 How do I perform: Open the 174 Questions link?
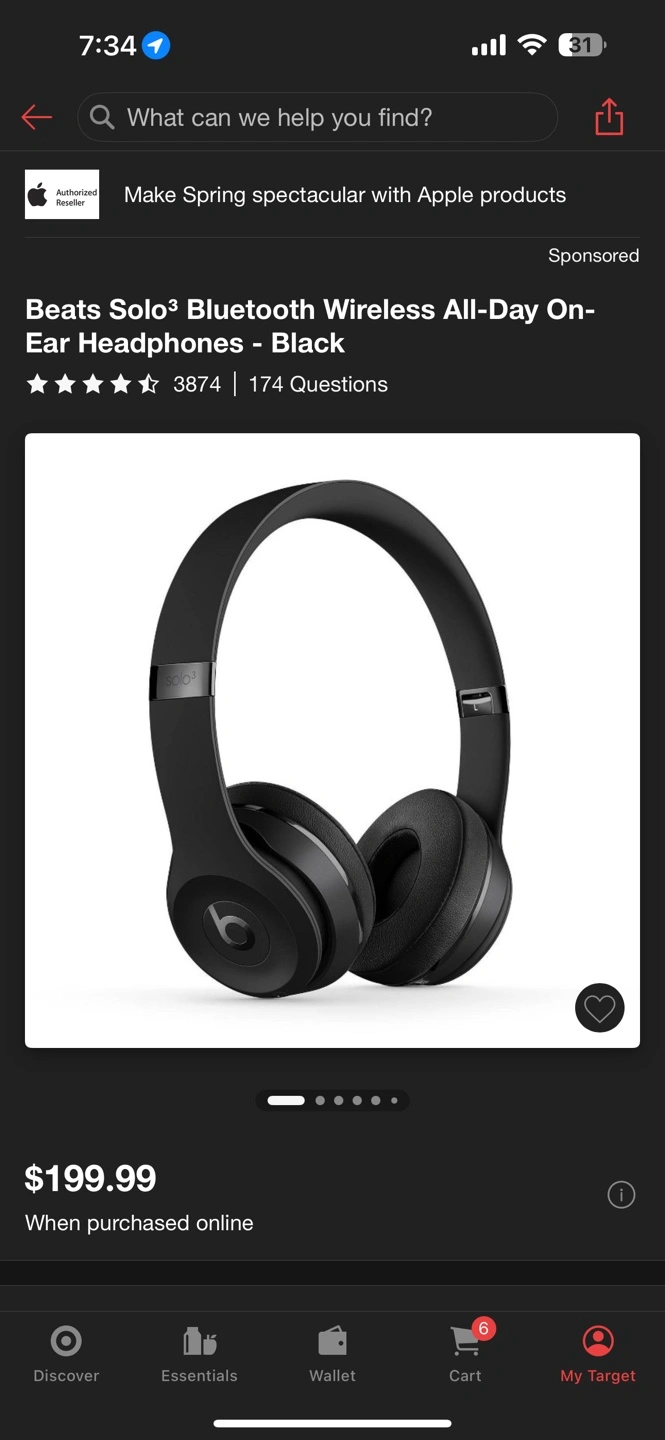318,384
